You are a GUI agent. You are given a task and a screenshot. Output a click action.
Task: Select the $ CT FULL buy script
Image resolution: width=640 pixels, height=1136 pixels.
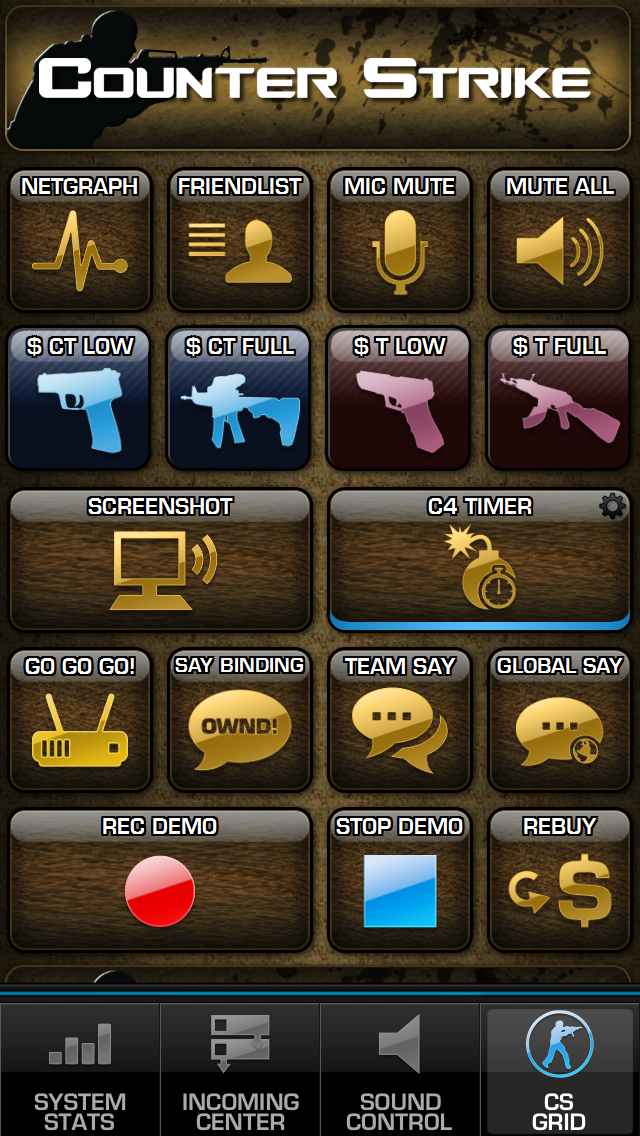240,400
